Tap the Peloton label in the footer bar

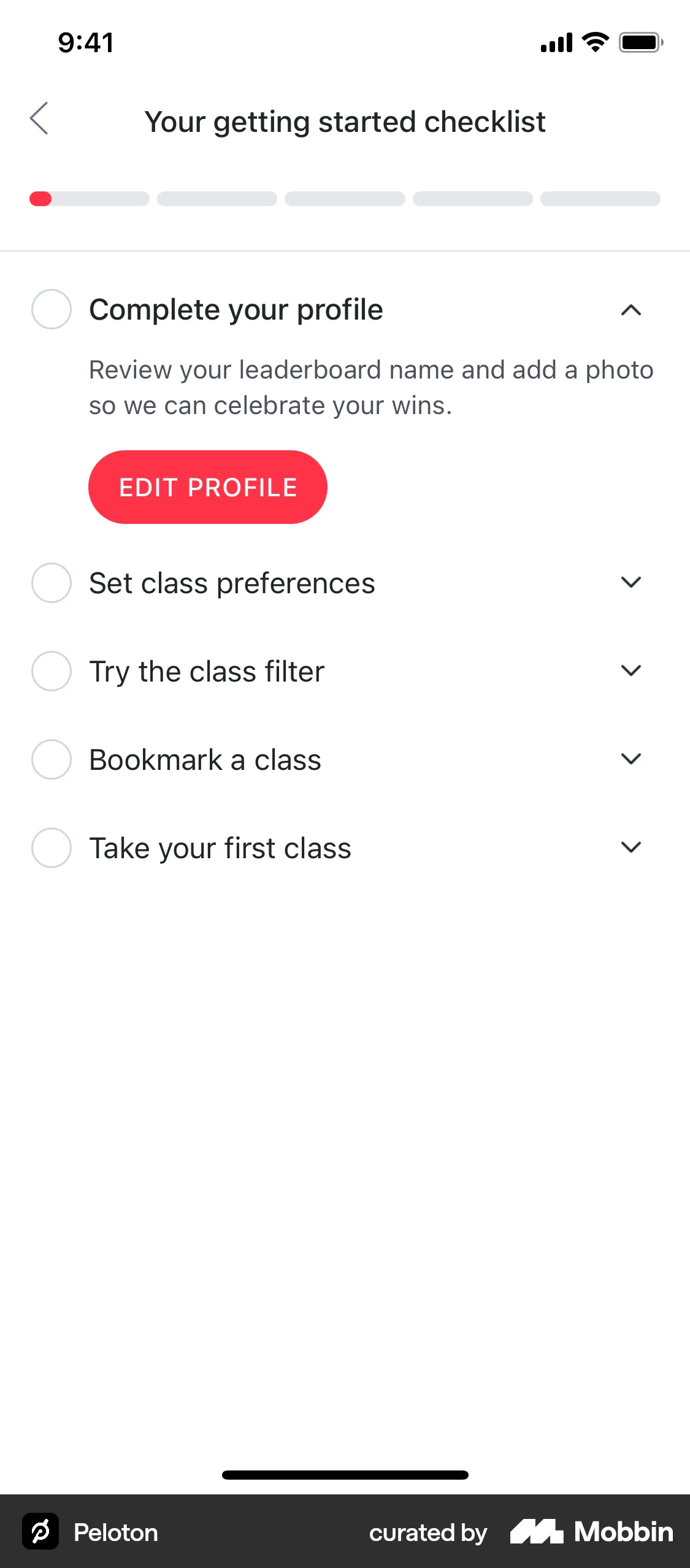115,1532
